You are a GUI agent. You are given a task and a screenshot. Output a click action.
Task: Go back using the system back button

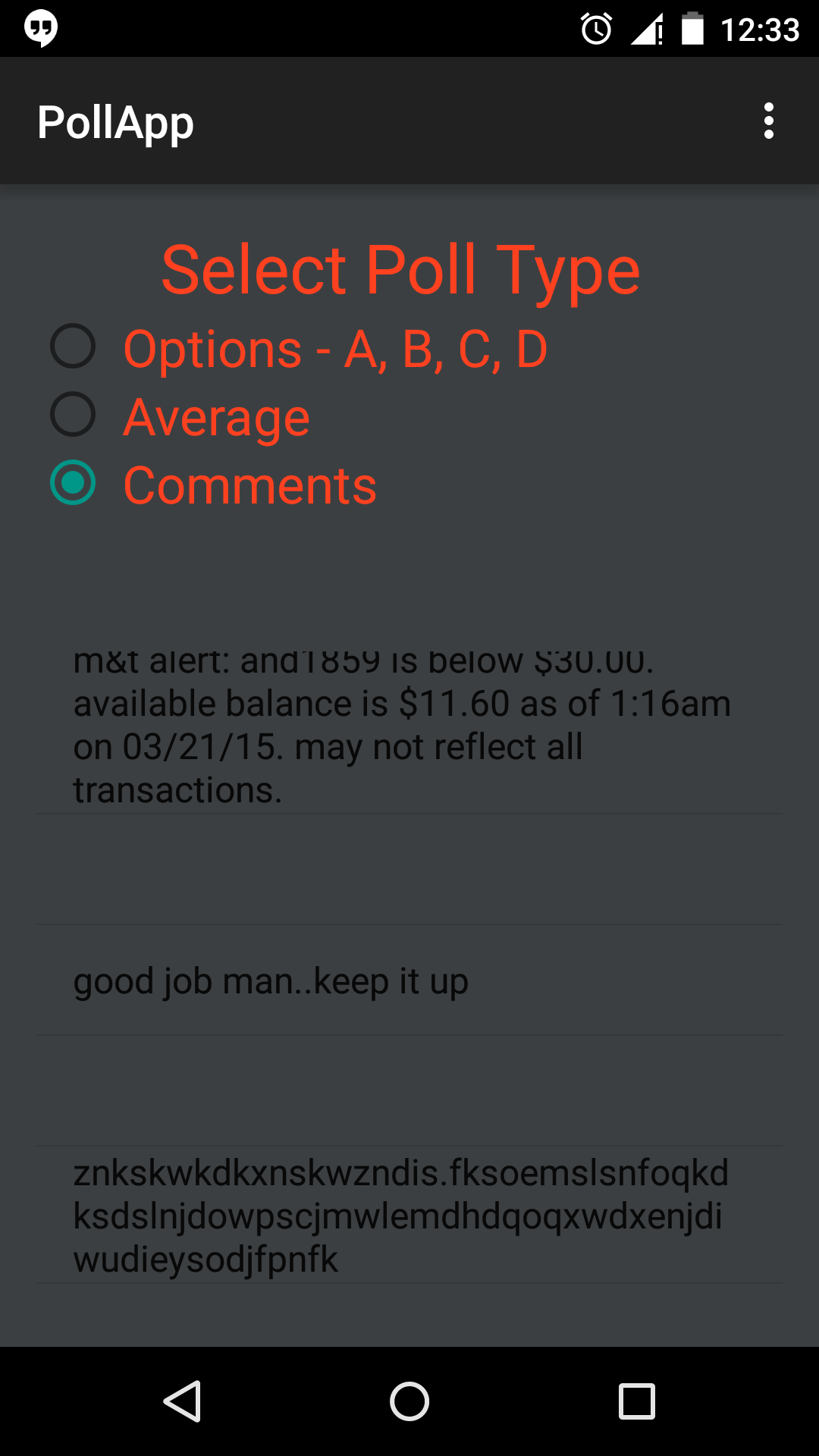pos(183,1401)
